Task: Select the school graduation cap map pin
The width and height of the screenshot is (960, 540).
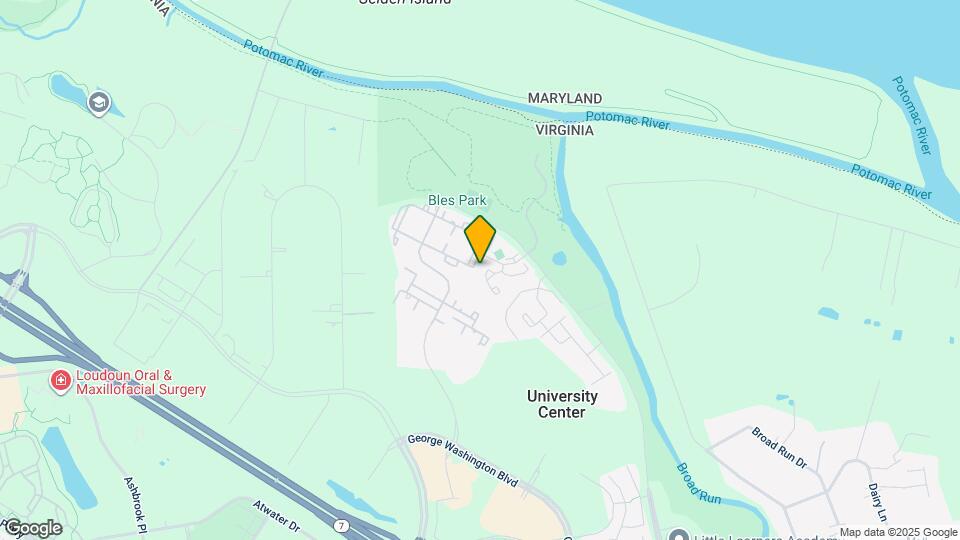Action: click(98, 102)
